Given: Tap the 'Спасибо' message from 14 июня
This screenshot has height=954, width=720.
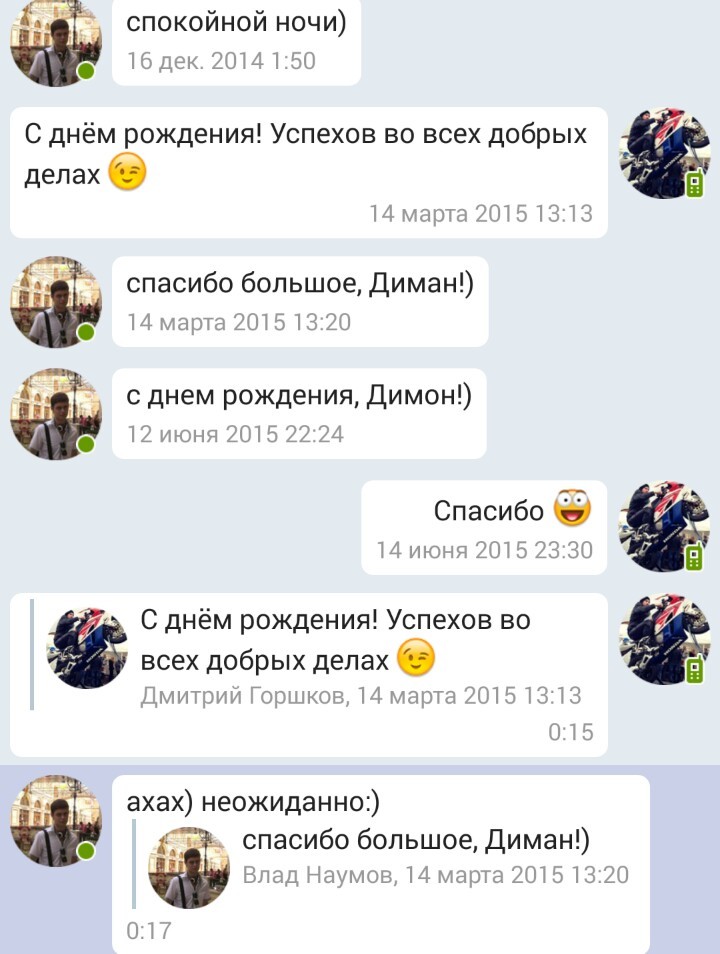Looking at the screenshot, I should pos(484,527).
